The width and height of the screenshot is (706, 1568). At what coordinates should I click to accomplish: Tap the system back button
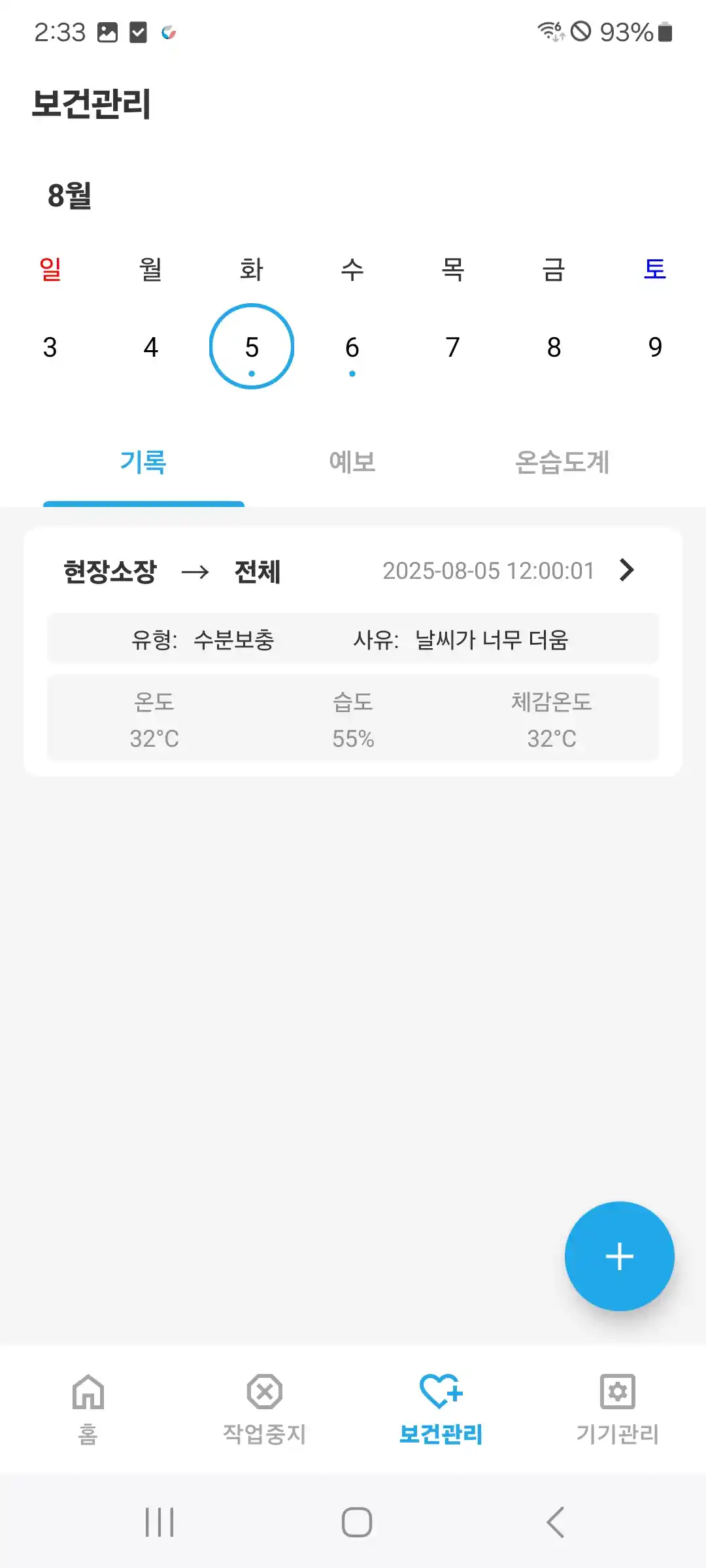tap(555, 1522)
